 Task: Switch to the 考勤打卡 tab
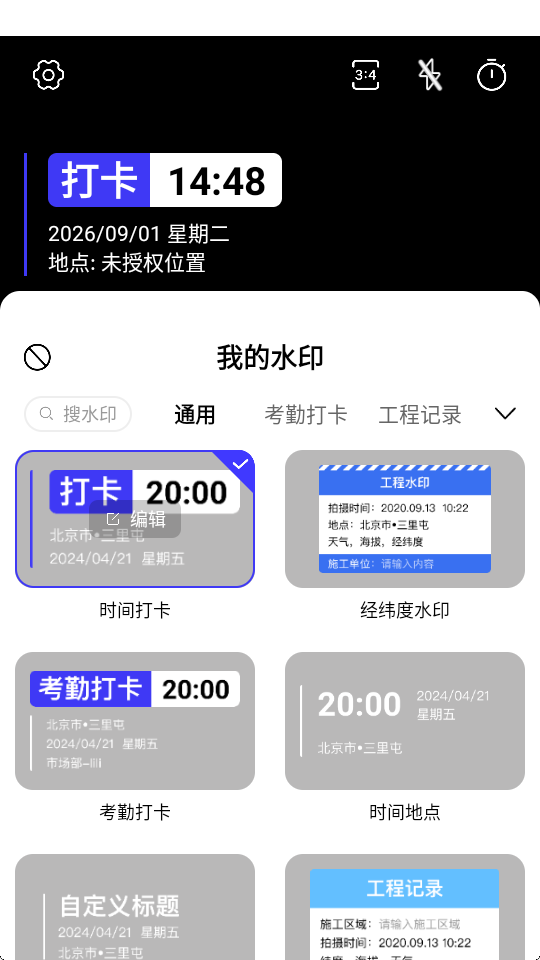[x=306, y=414]
